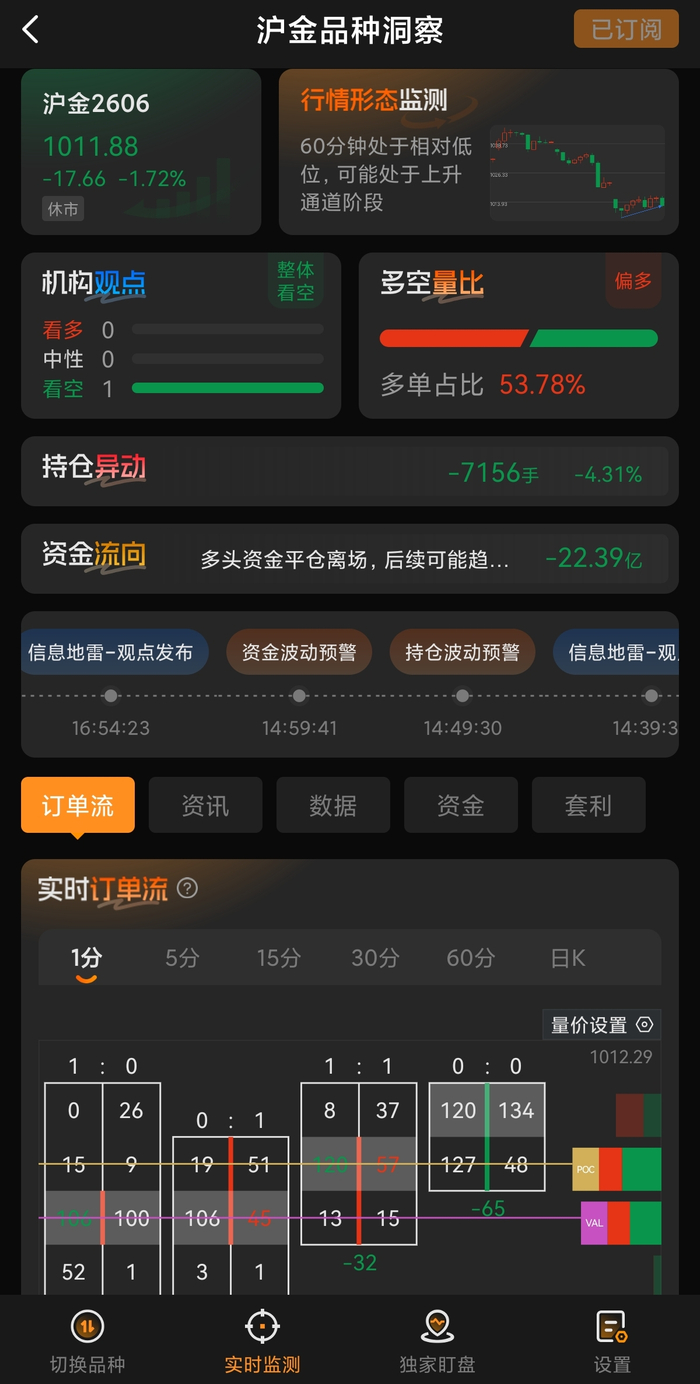The height and width of the screenshot is (1384, 700).
Task: Open the 行情形态监测 card
Action: tap(478, 152)
